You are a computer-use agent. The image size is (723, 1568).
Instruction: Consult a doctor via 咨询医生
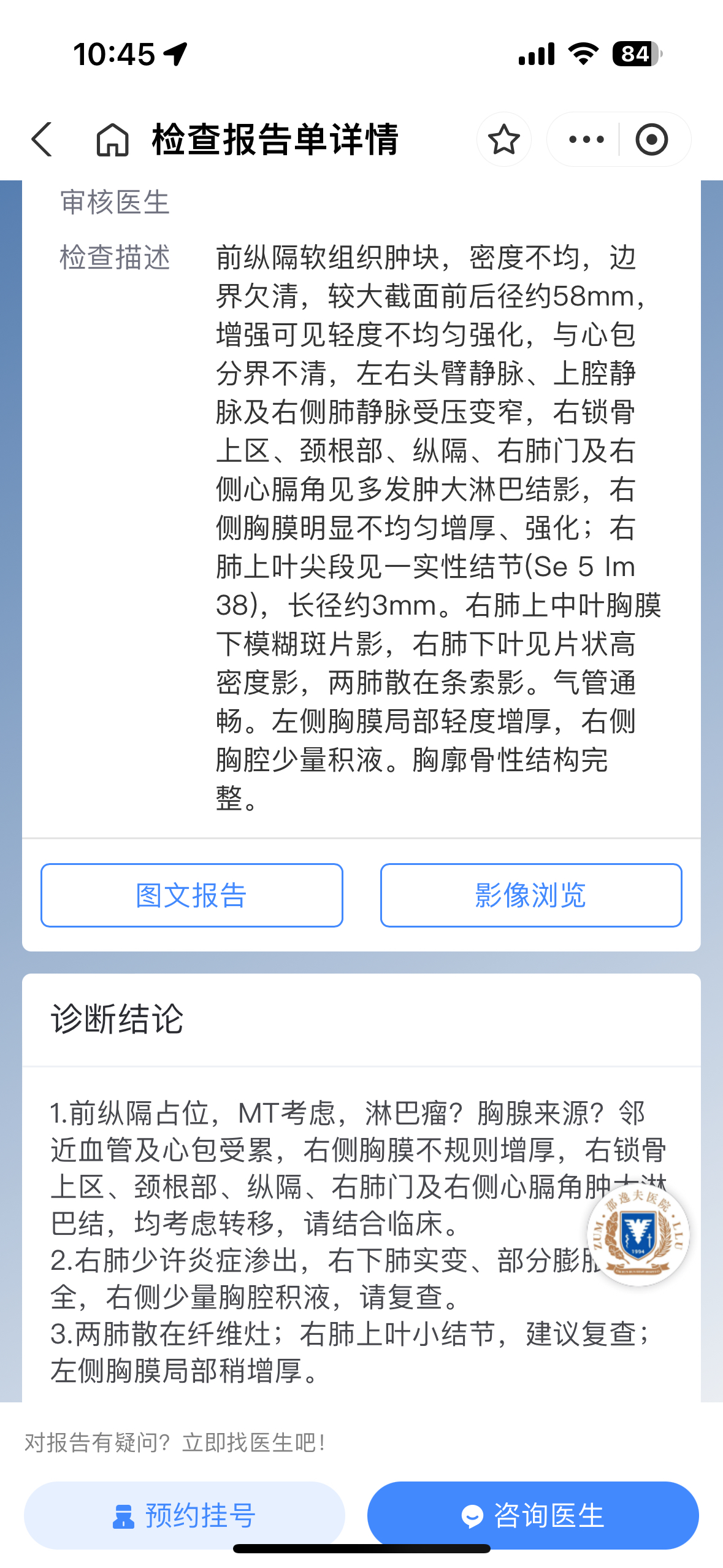tap(532, 1515)
